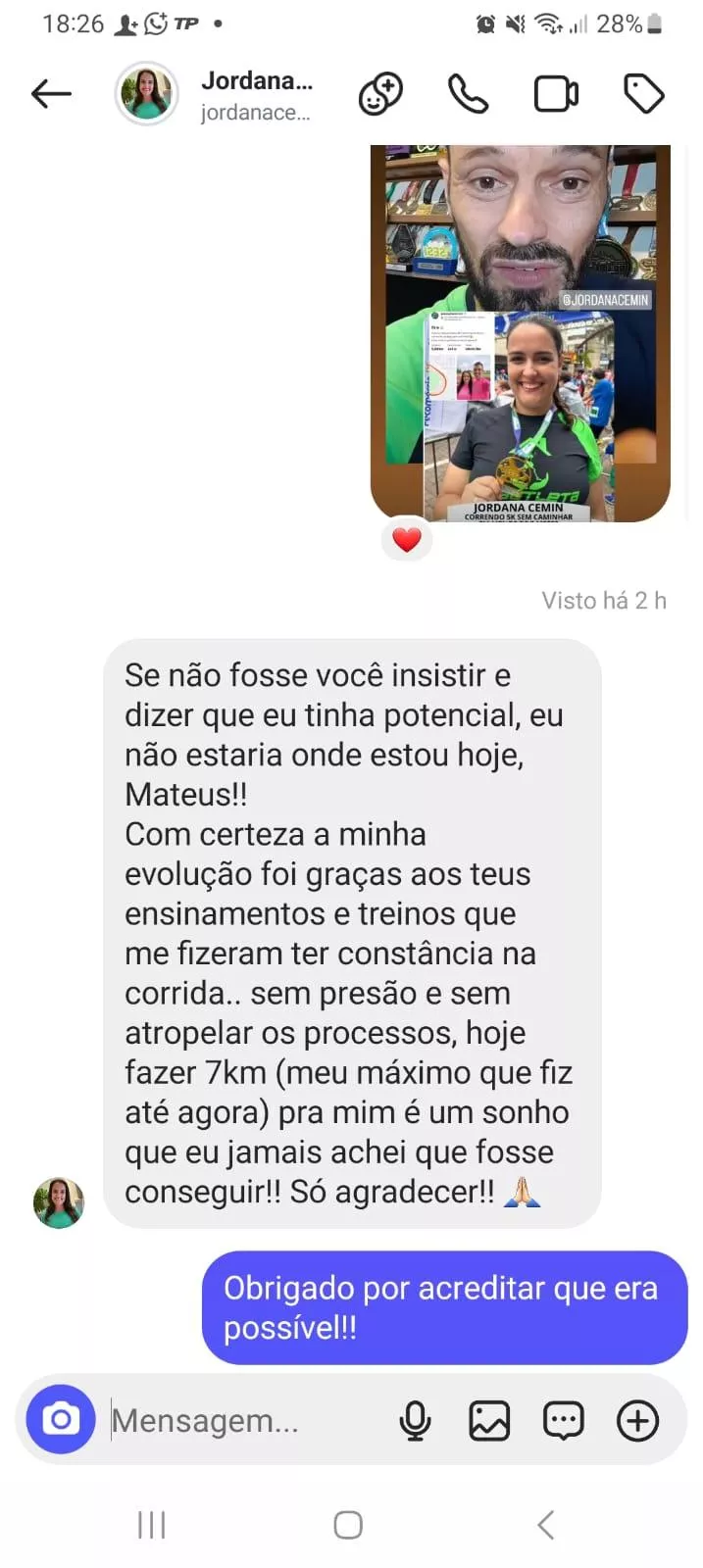Open the shared story mentioning @JORDANACEMIN
Screen dimensions: 703x1568
point(520,333)
